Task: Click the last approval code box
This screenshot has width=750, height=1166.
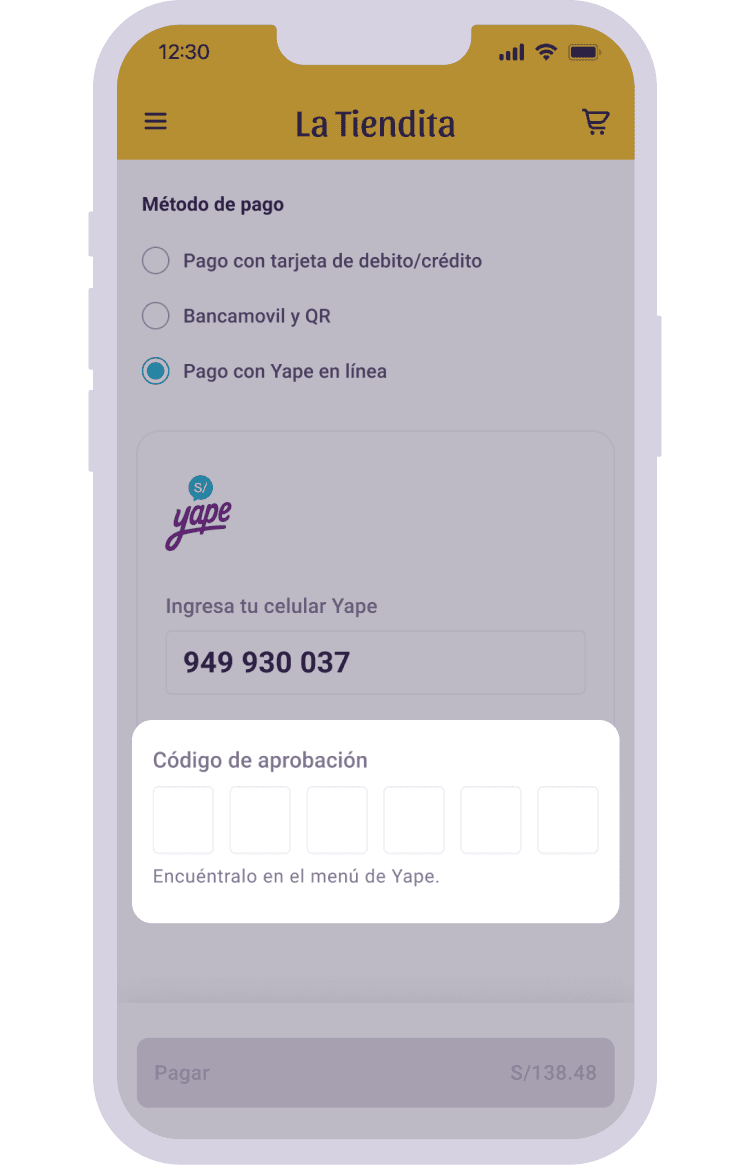Action: [x=567, y=820]
